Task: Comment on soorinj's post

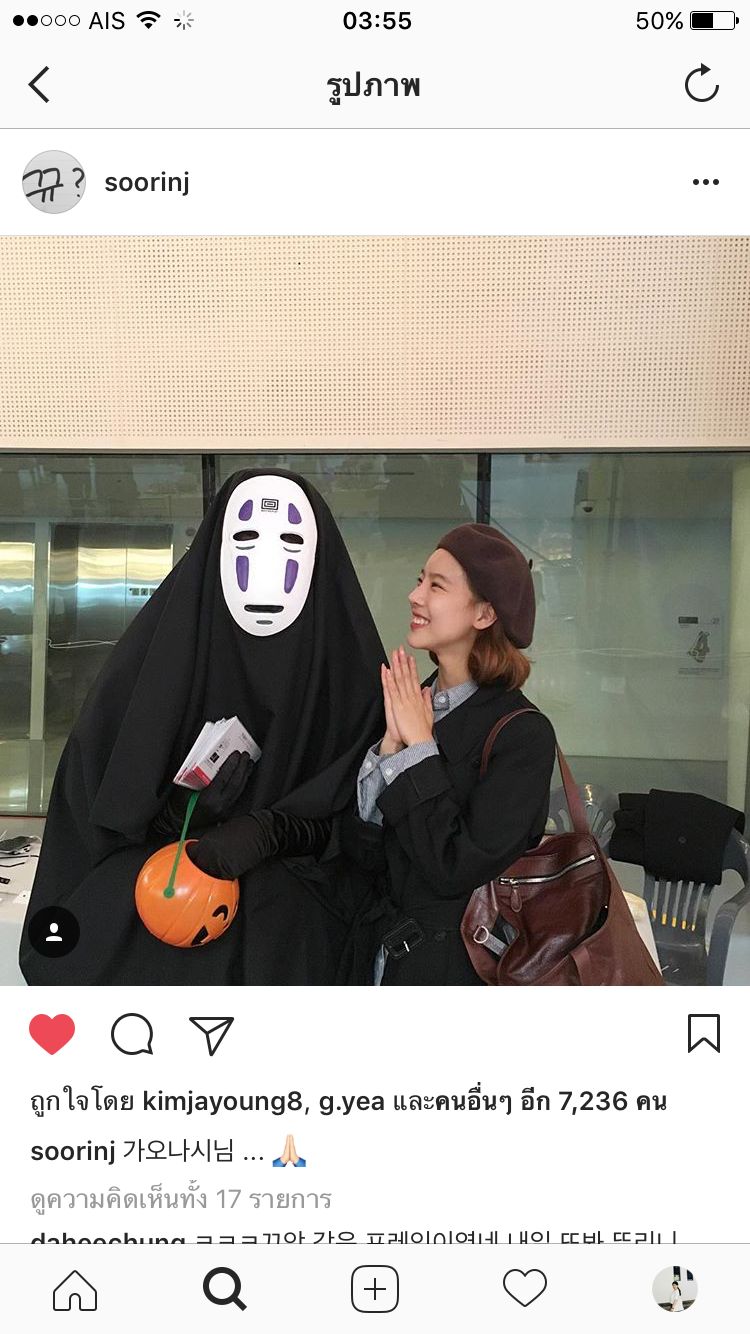Action: coord(132,1034)
